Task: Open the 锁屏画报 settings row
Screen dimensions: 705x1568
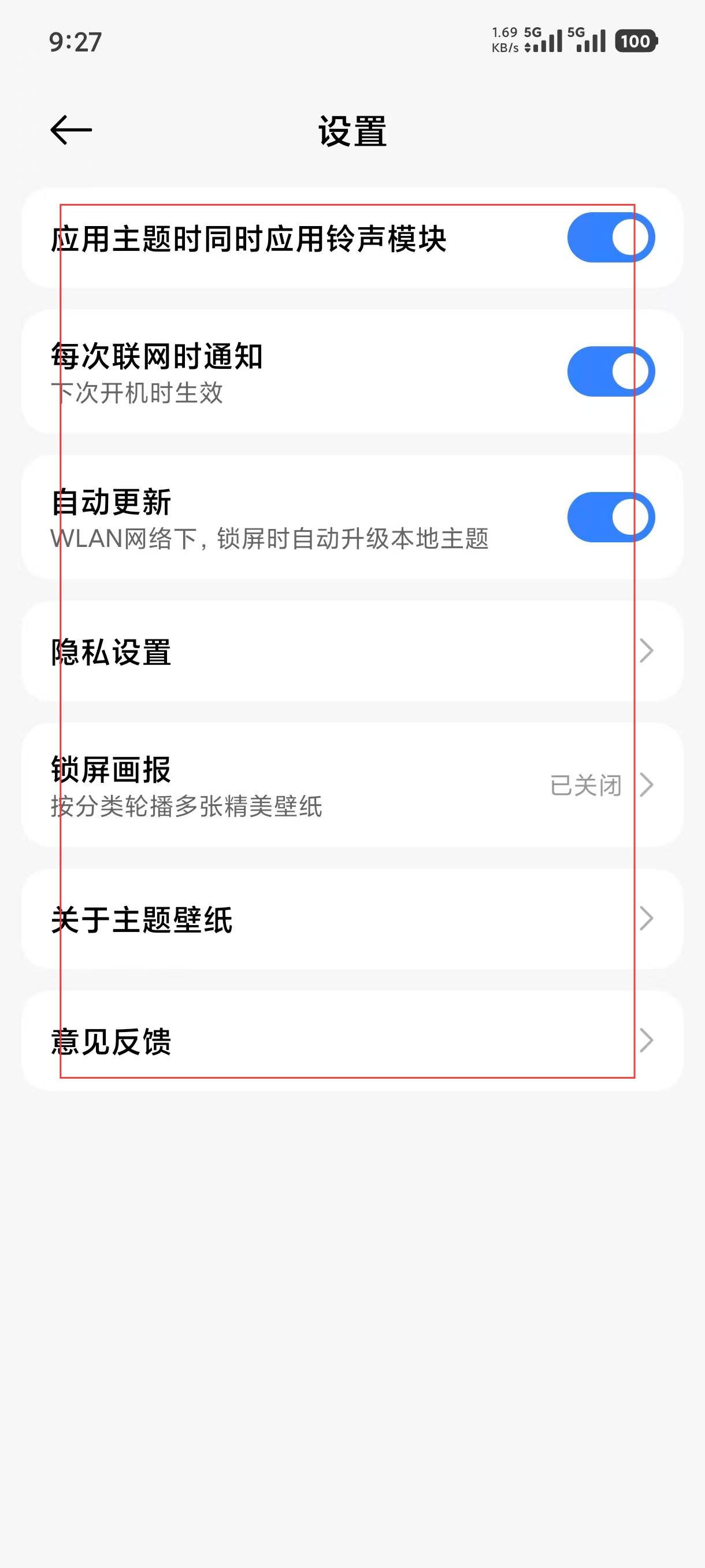Action: click(351, 785)
